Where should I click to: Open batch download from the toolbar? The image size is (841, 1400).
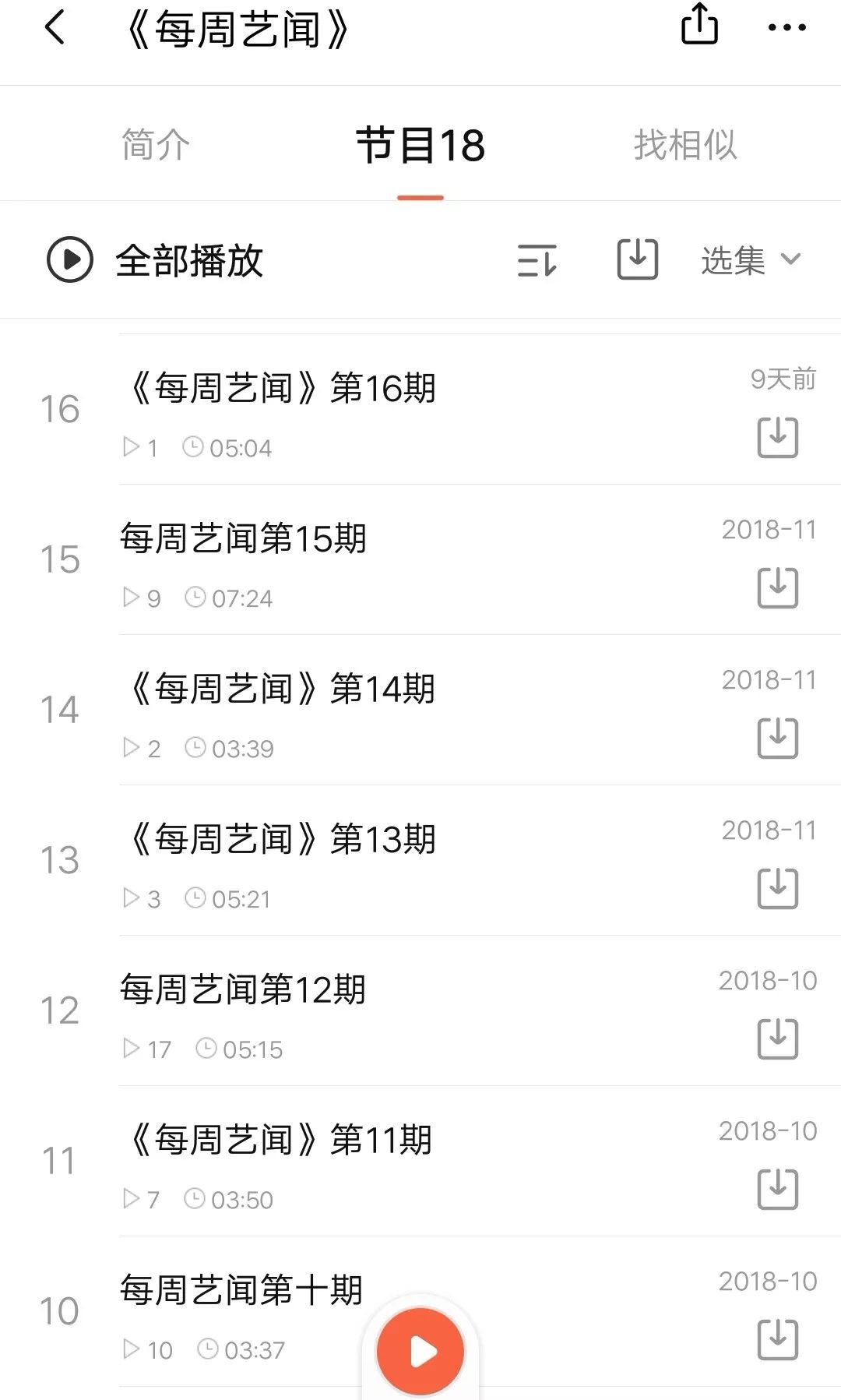(637, 259)
